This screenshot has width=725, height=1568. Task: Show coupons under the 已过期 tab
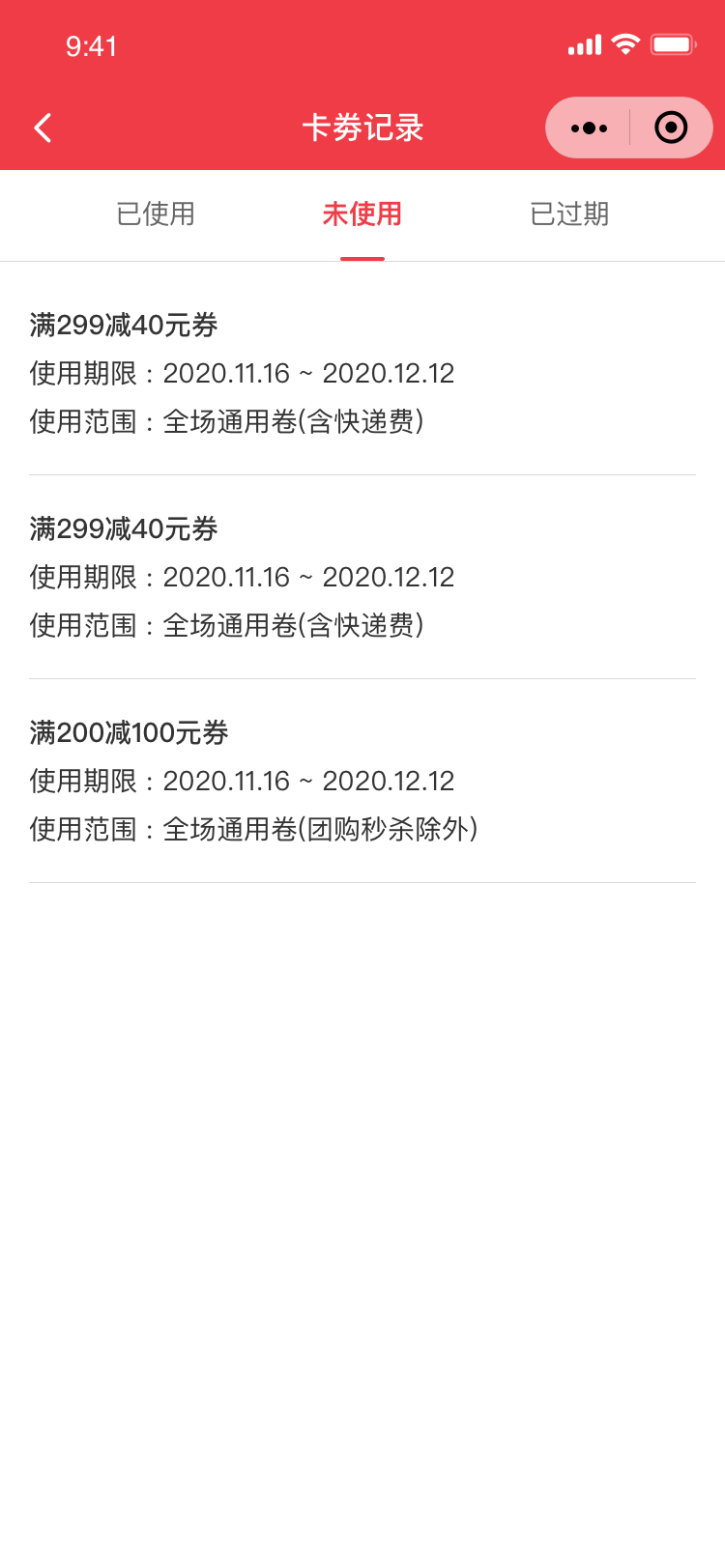(x=569, y=214)
